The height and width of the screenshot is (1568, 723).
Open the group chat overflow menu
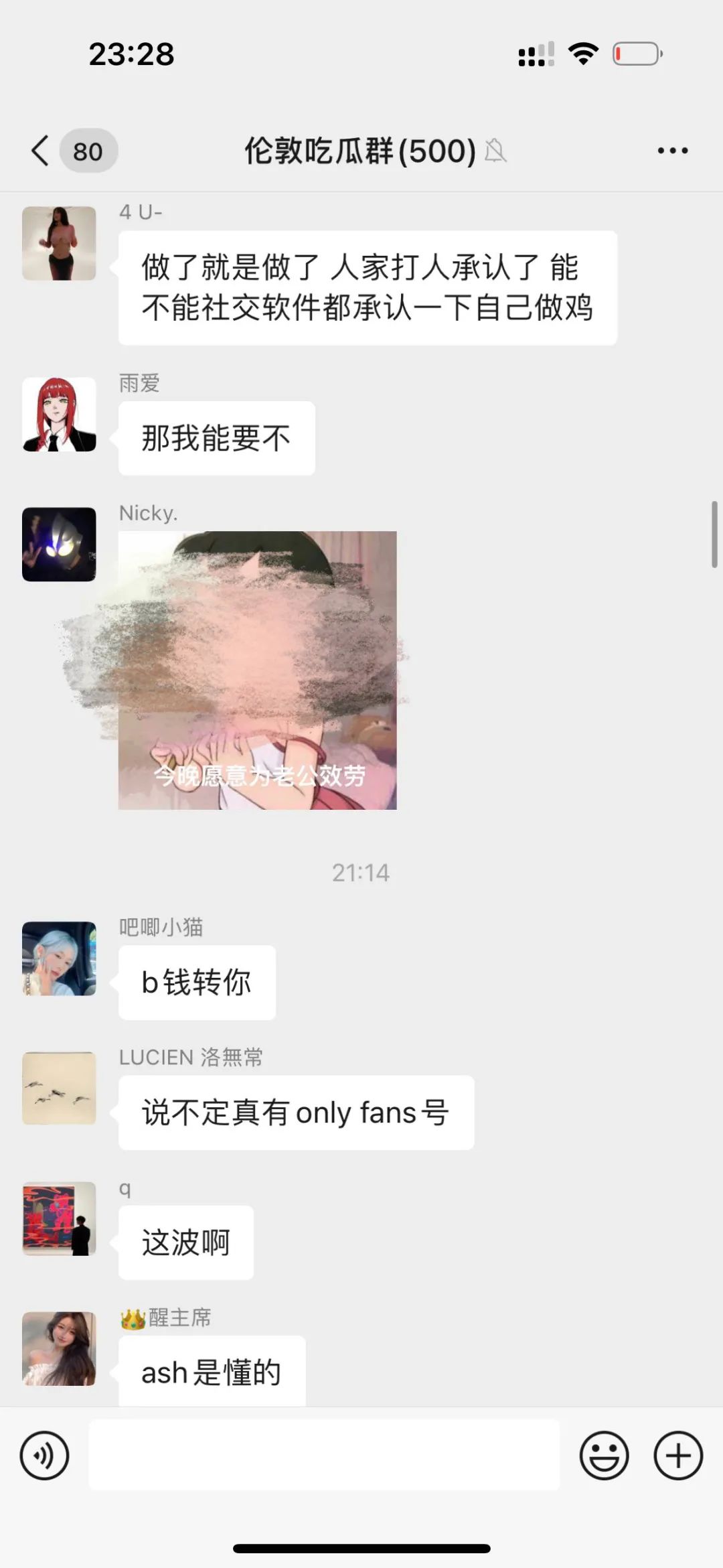[672, 151]
